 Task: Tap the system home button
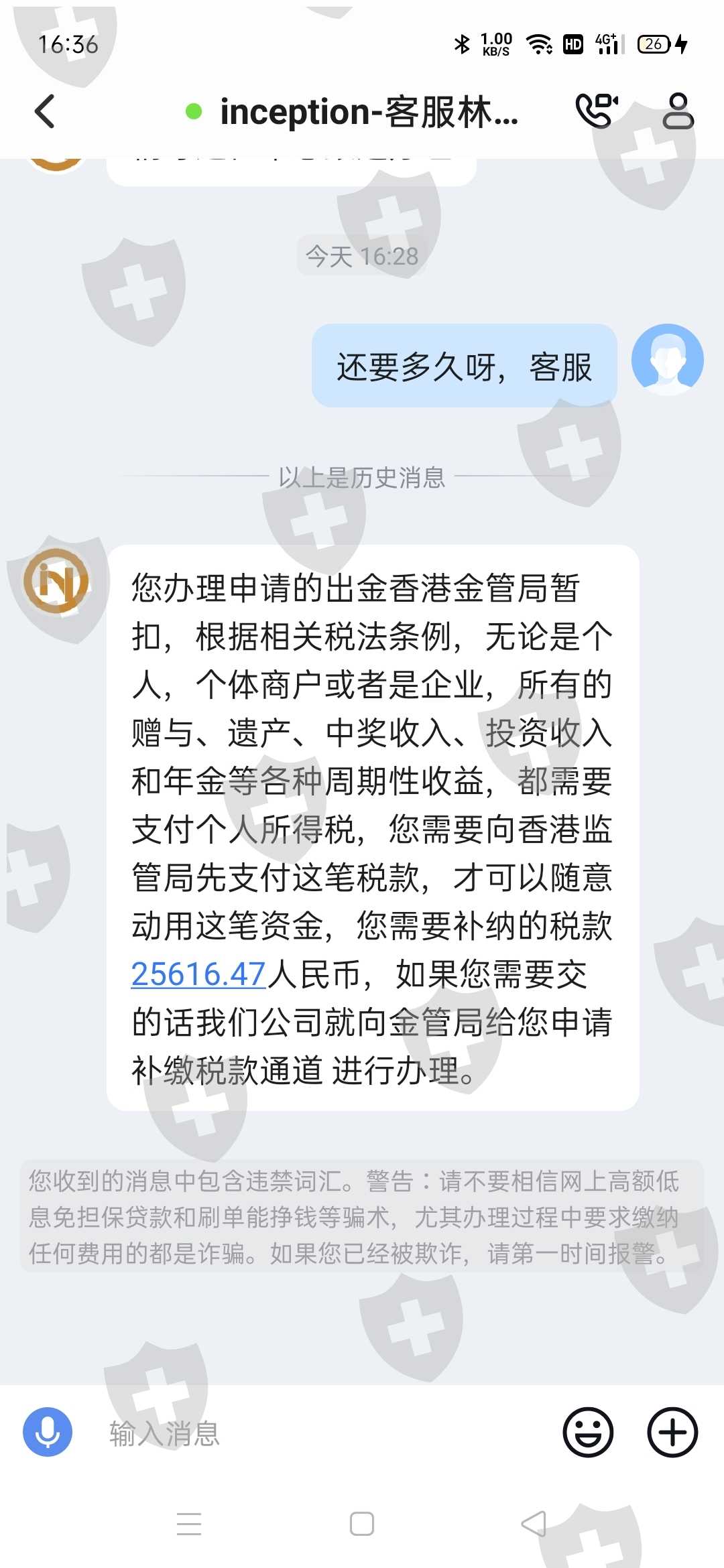coord(362,1524)
